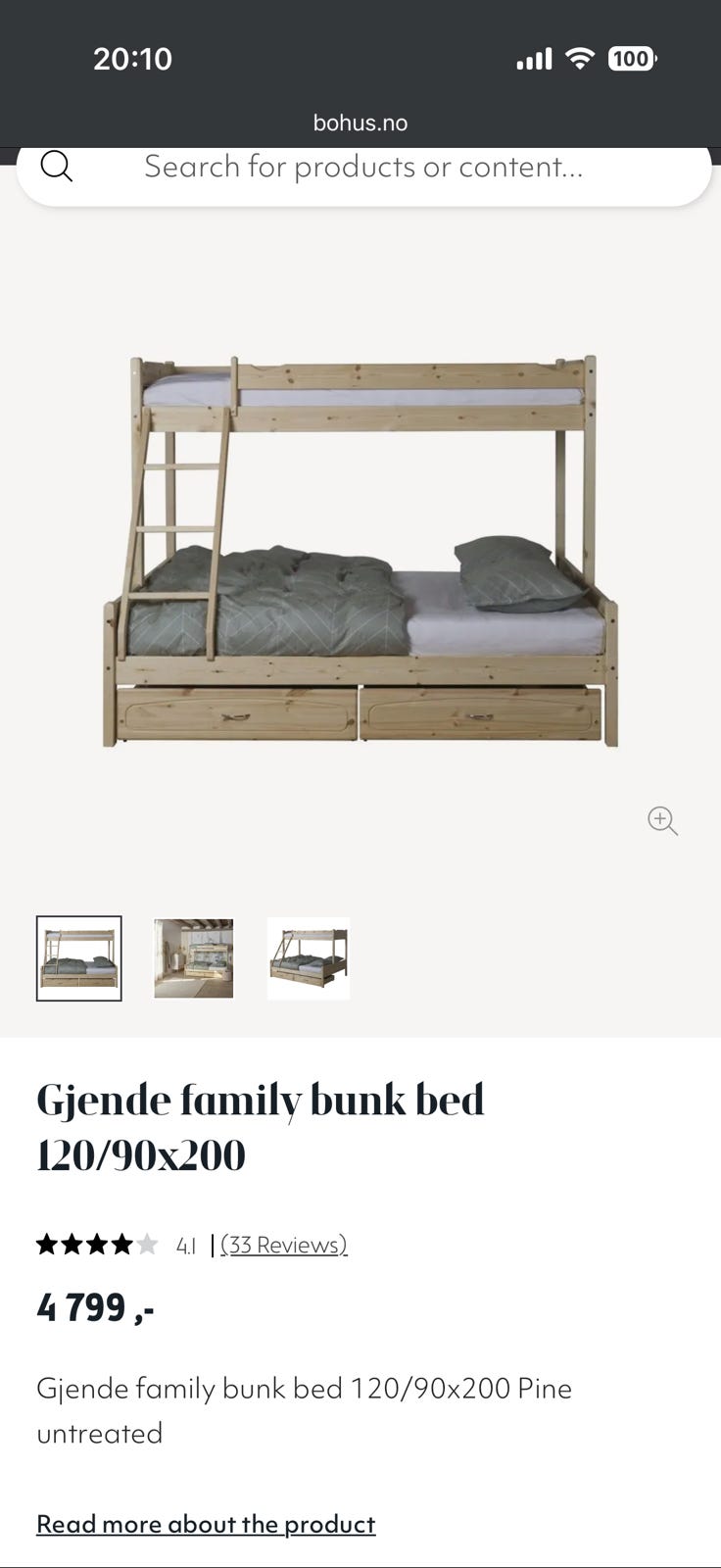Tap the Wi-Fi status icon
The height and width of the screenshot is (1568, 721).
580,59
